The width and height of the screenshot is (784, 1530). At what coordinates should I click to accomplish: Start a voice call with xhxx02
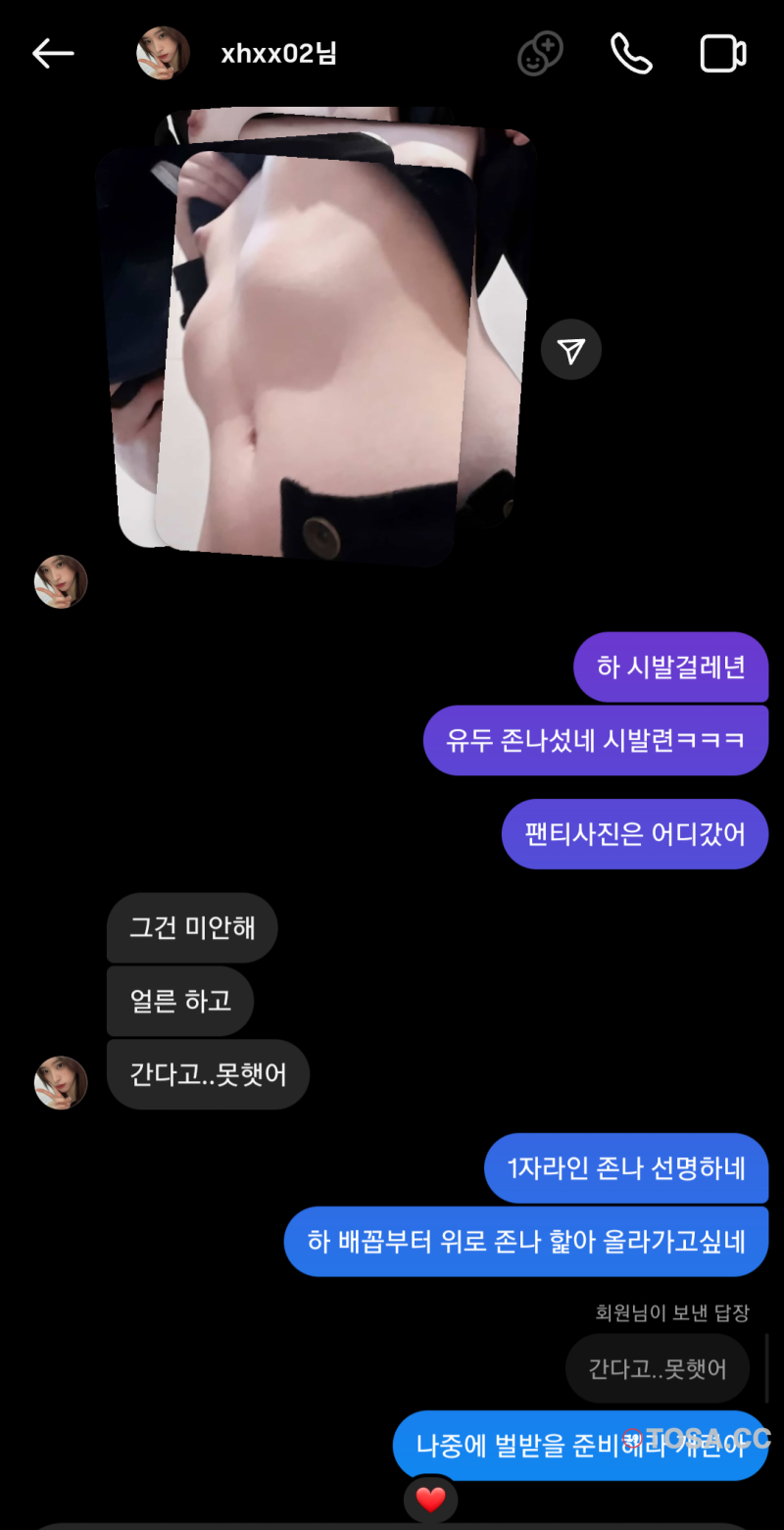tap(631, 54)
